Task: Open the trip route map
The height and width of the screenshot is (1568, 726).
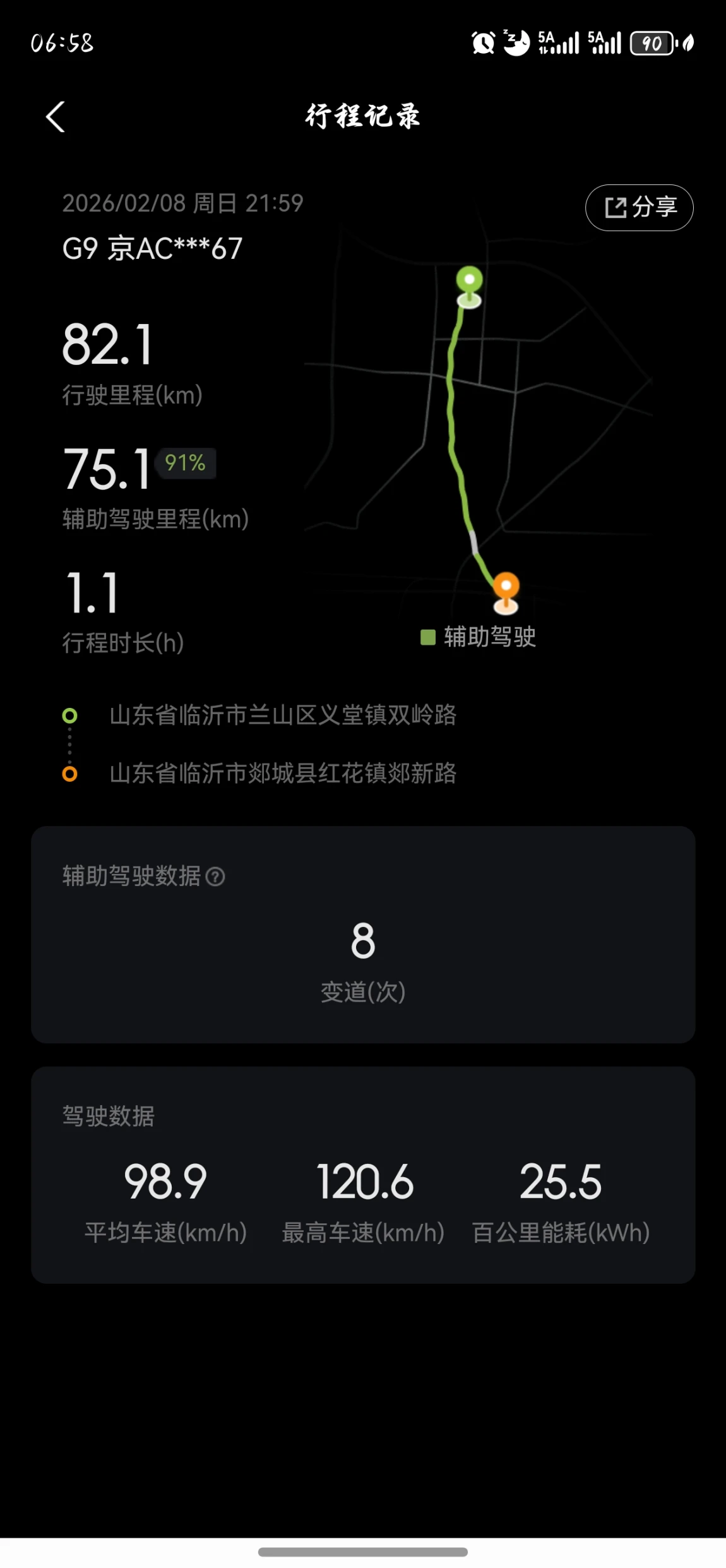Action: (478, 429)
